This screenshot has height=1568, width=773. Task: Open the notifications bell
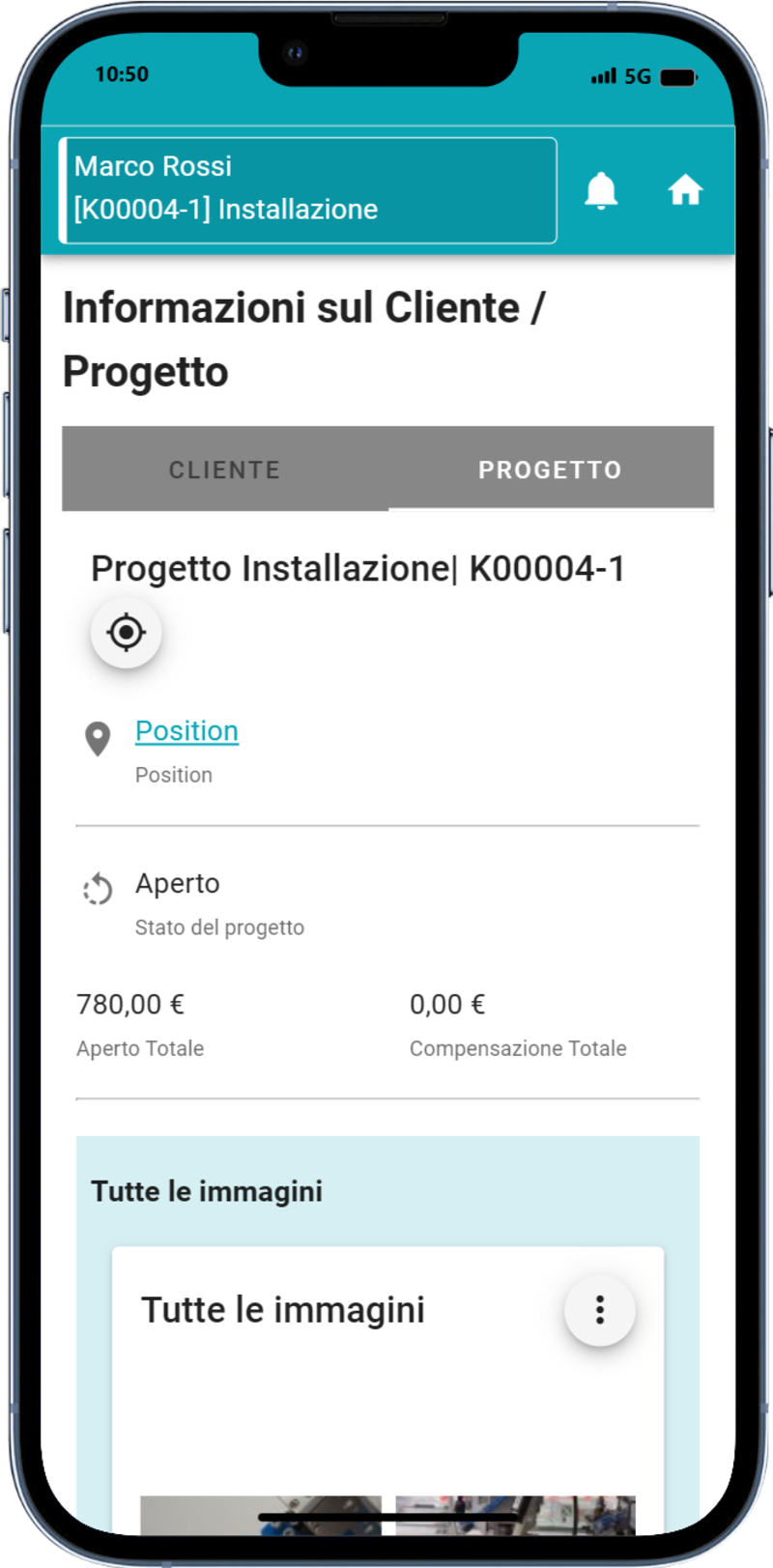601,190
